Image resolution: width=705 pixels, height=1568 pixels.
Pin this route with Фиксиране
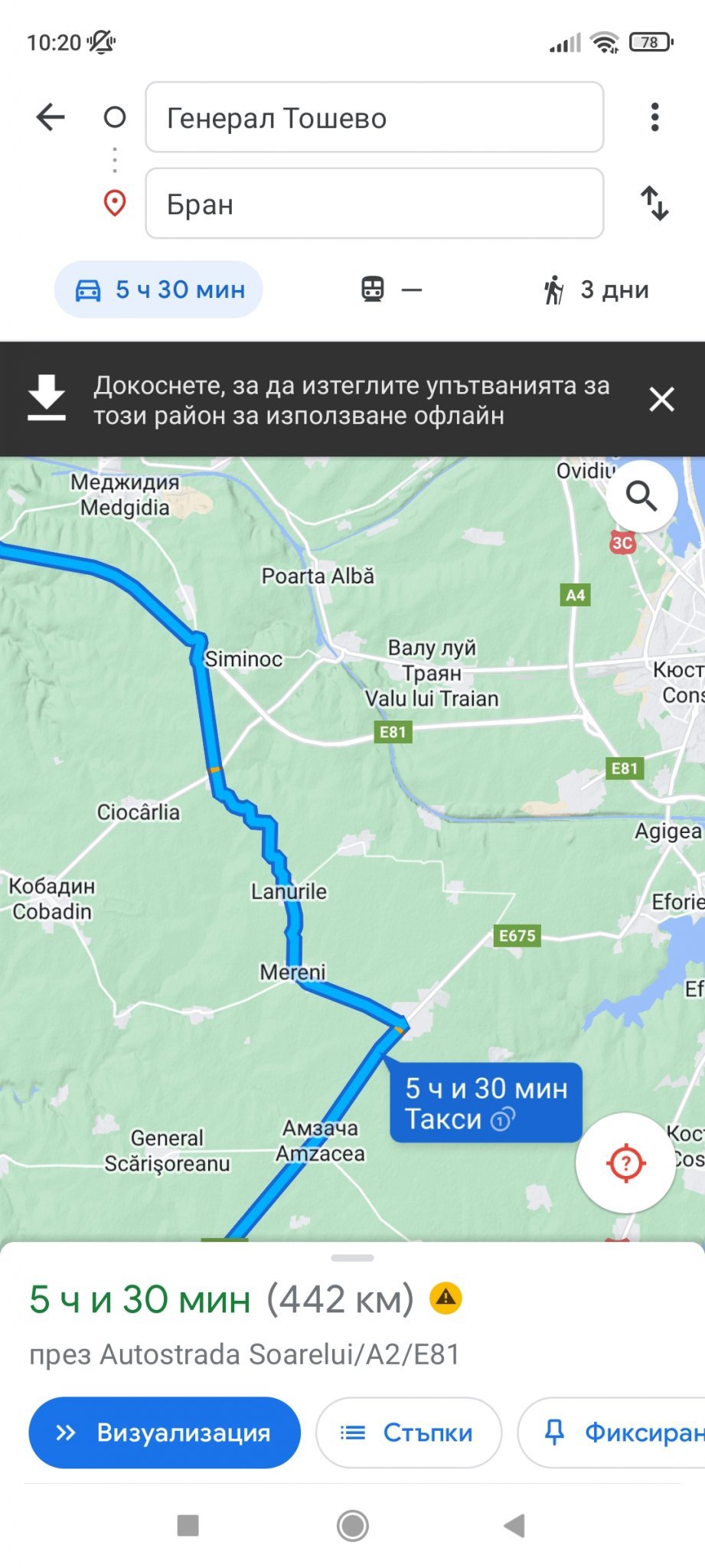tap(612, 1432)
